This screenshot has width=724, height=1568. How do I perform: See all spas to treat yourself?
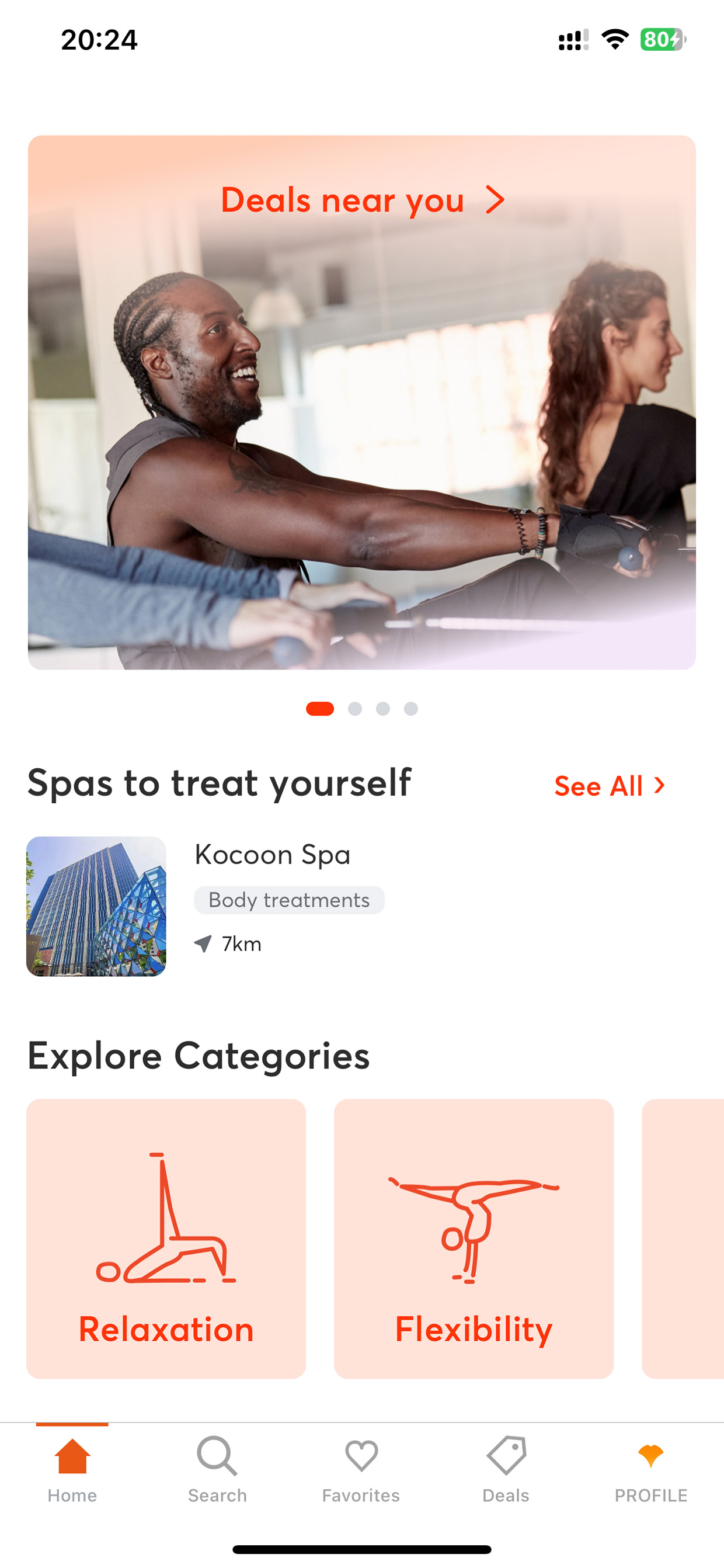pos(610,786)
